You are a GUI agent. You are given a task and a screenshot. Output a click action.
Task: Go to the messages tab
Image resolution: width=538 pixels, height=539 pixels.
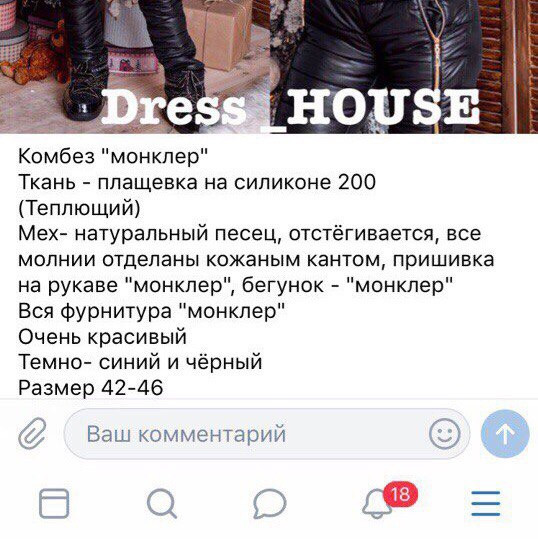point(269,503)
